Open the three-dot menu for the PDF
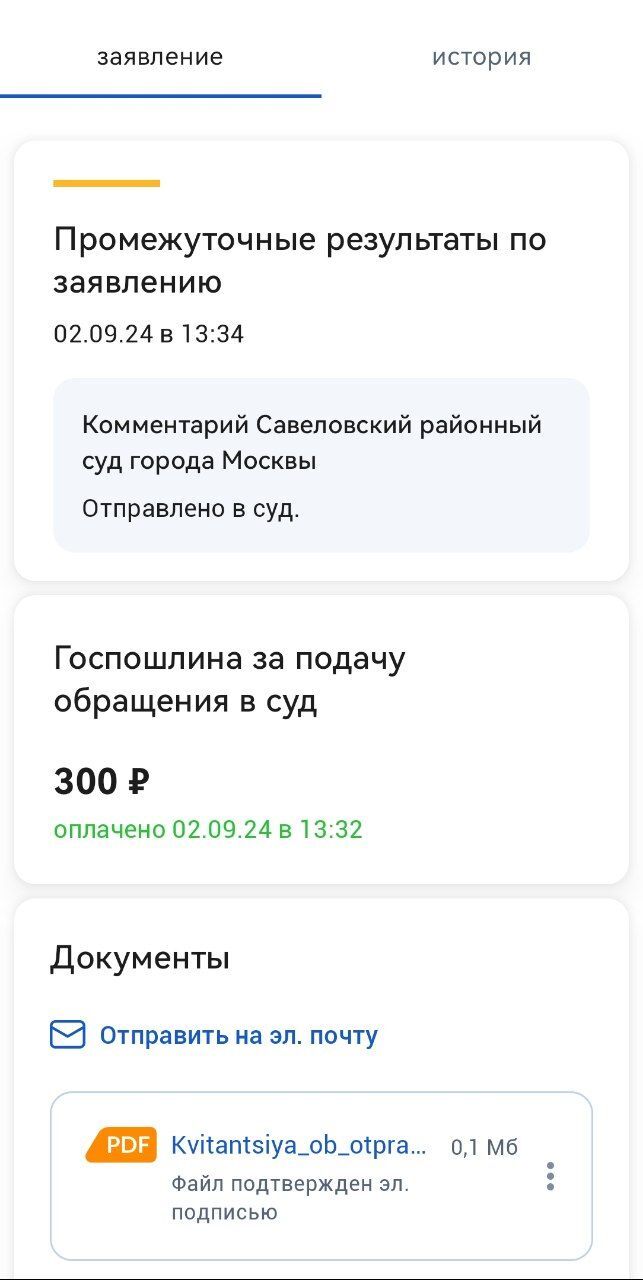The image size is (643, 1280). pyautogui.click(x=550, y=1176)
